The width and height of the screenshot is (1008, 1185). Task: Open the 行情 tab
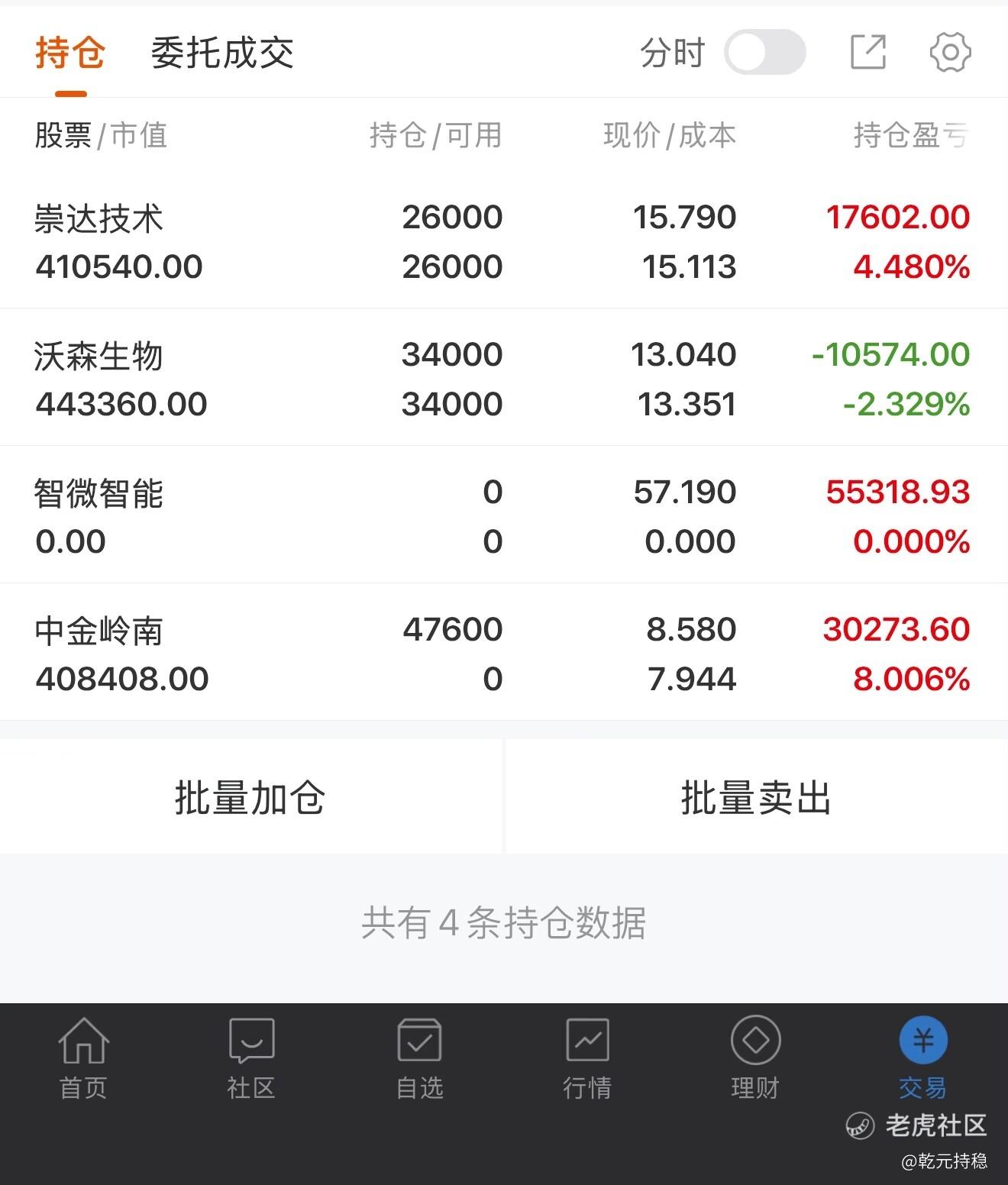[x=587, y=1057]
